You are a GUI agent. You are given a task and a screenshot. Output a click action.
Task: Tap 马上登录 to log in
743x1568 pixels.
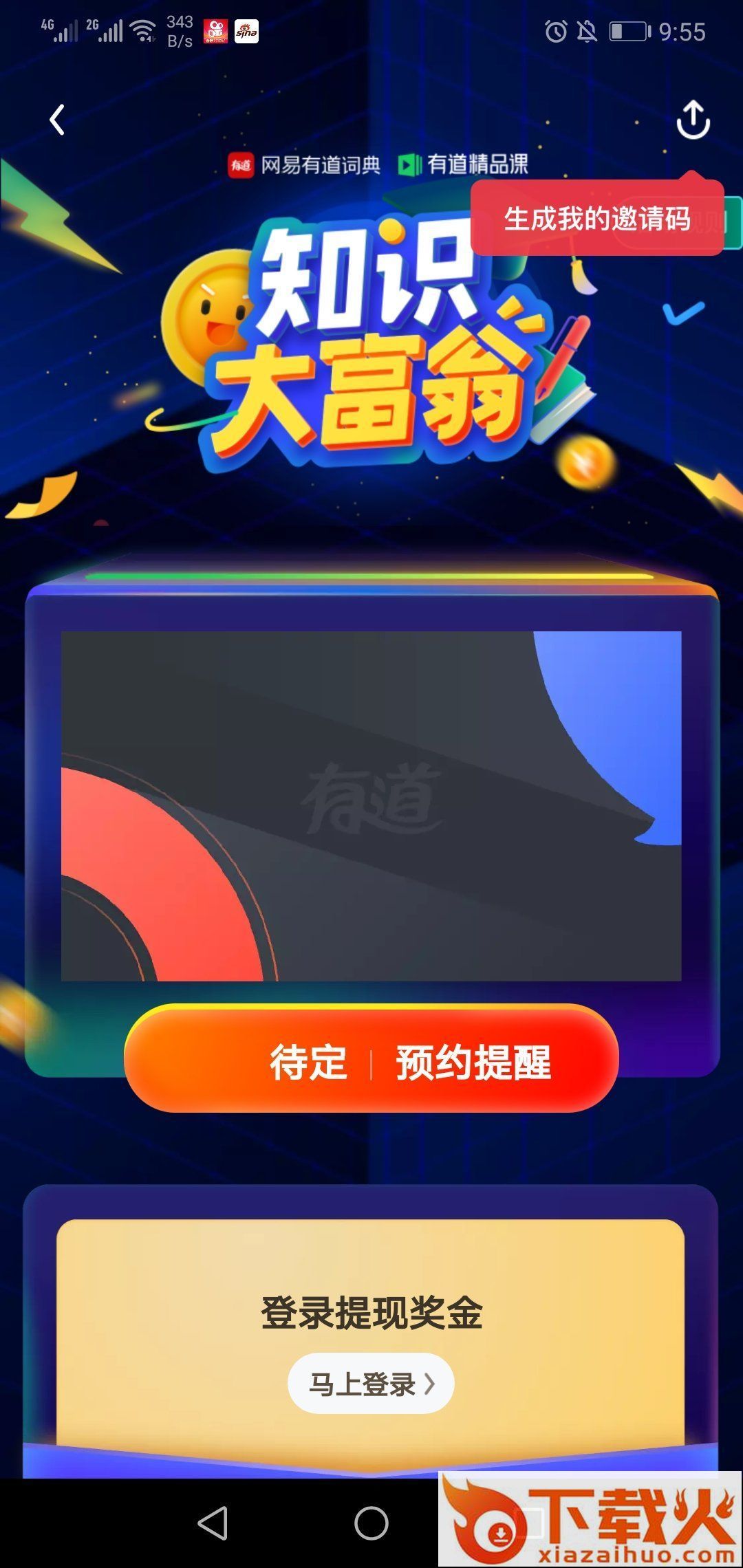pyautogui.click(x=371, y=1383)
